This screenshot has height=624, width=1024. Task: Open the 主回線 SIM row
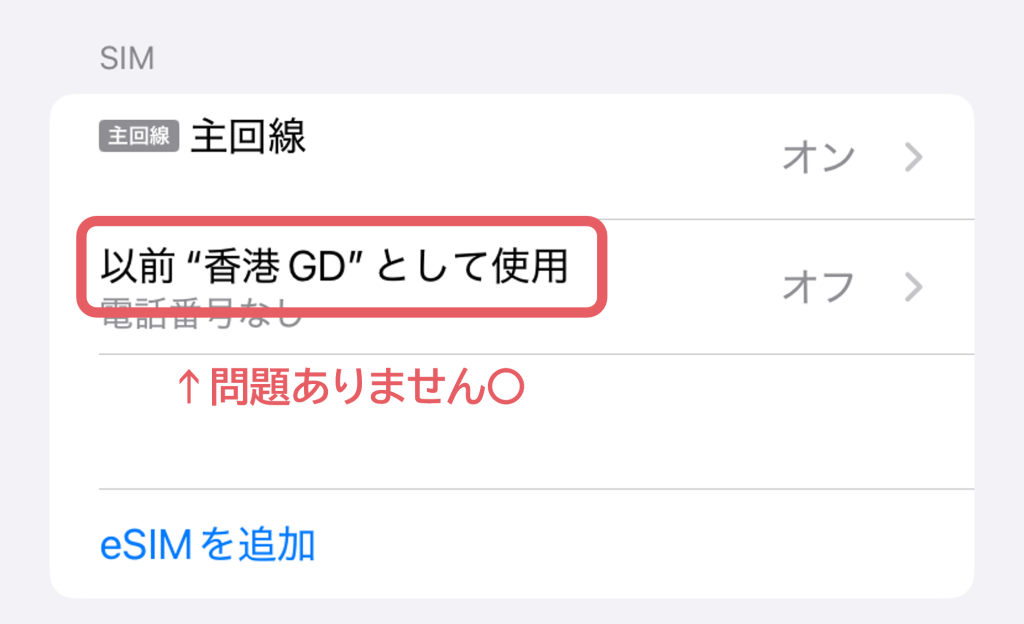click(510, 157)
